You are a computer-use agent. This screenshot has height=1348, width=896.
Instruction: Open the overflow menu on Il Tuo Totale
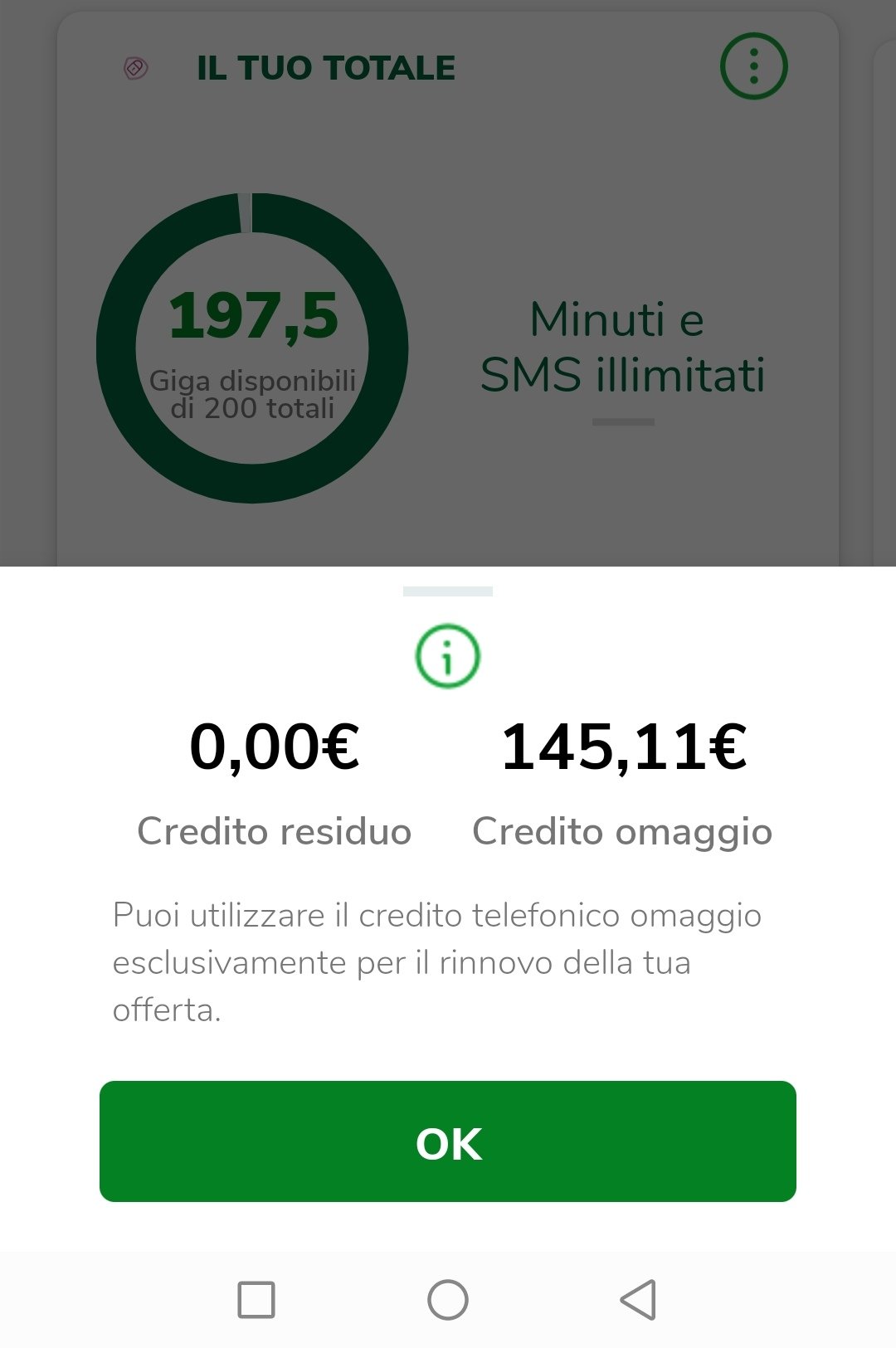753,66
